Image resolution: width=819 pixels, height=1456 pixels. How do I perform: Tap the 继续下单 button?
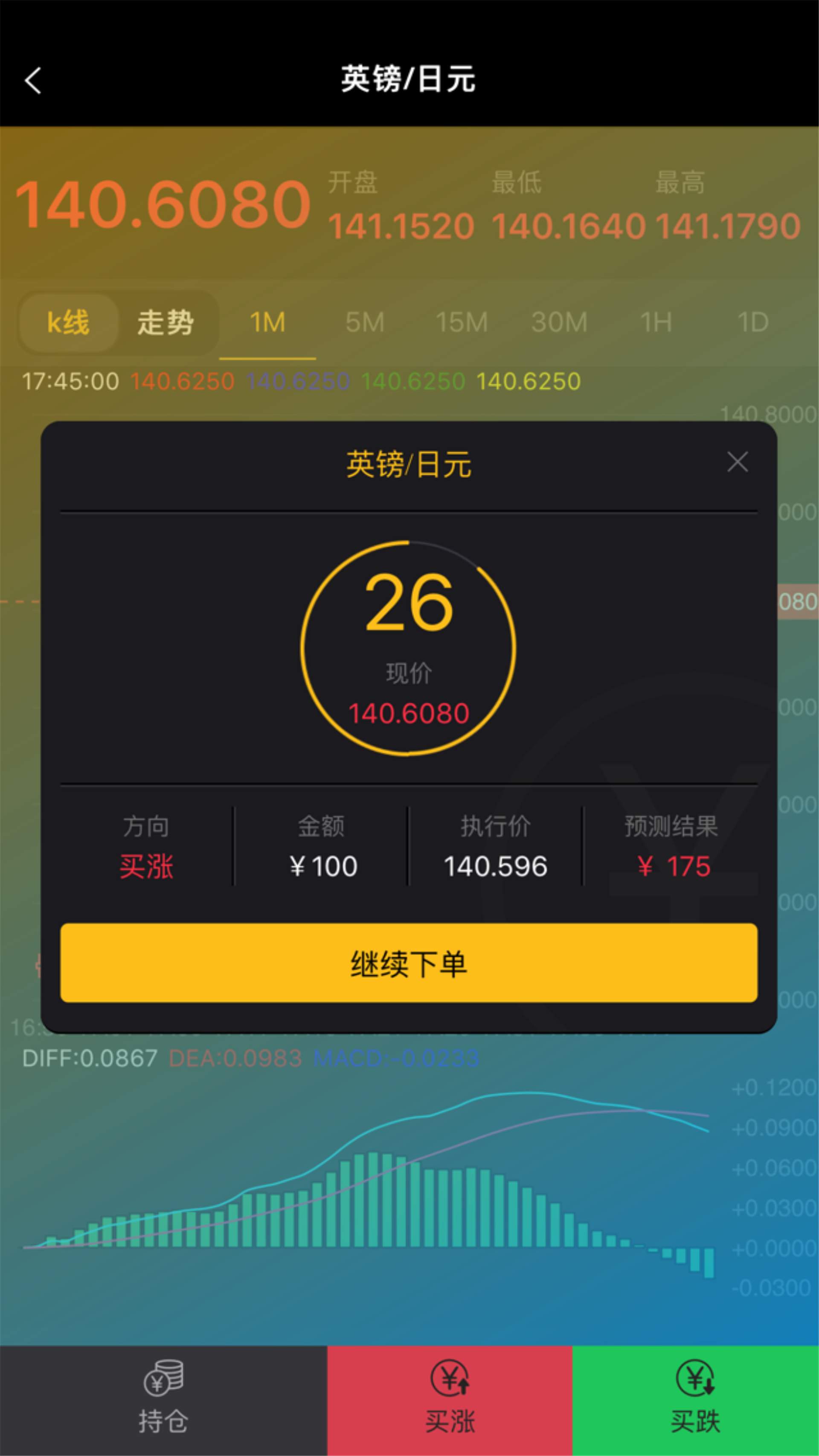409,963
